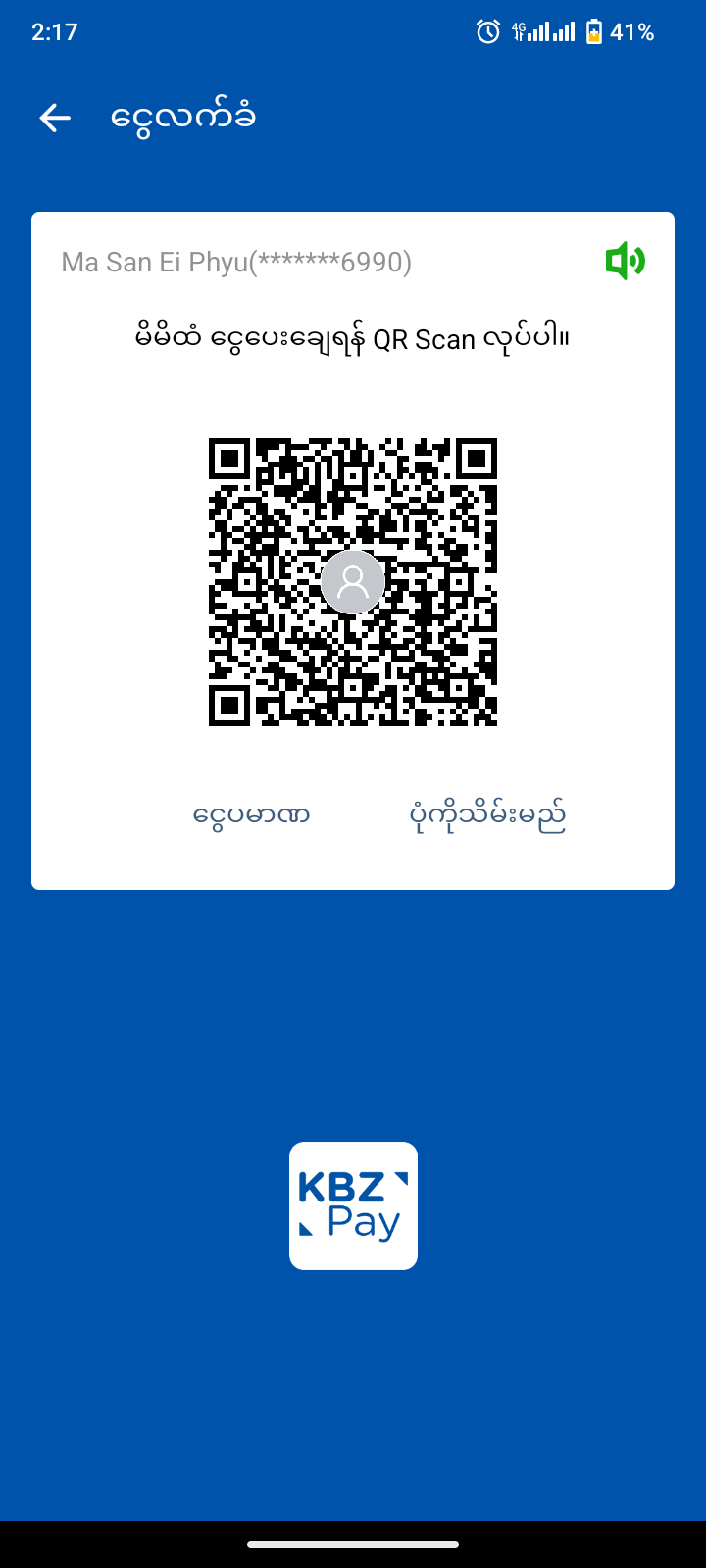The width and height of the screenshot is (706, 1568).
Task: Tap ငွေပမာဏ to set the amount
Action: [252, 815]
